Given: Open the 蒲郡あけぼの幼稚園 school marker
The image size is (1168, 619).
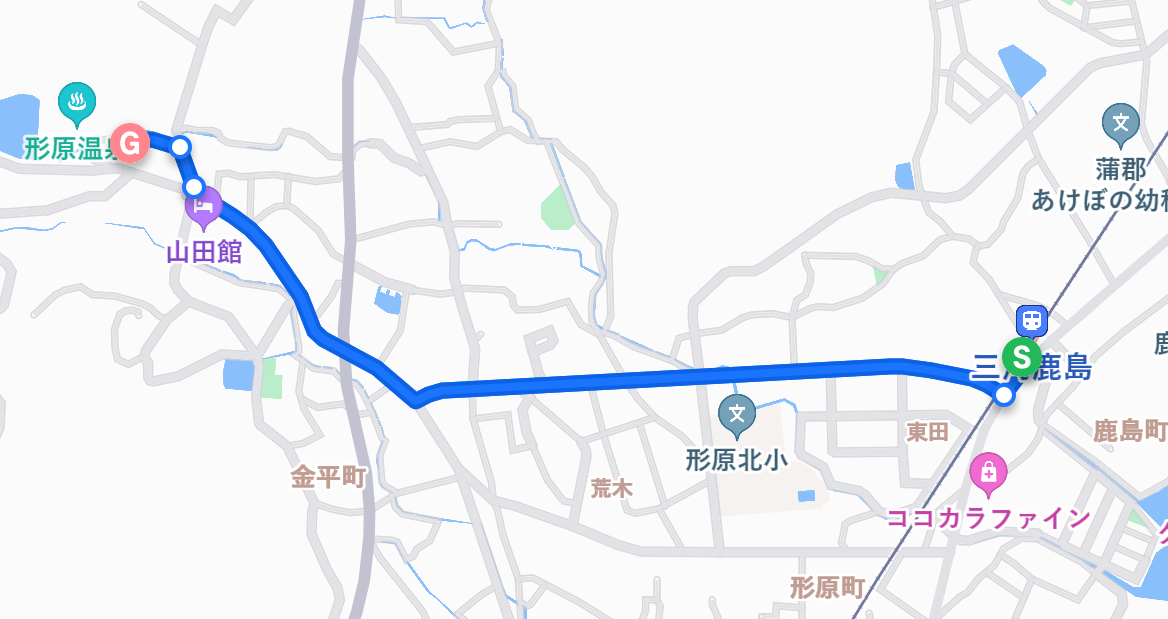Looking at the screenshot, I should [x=1120, y=124].
